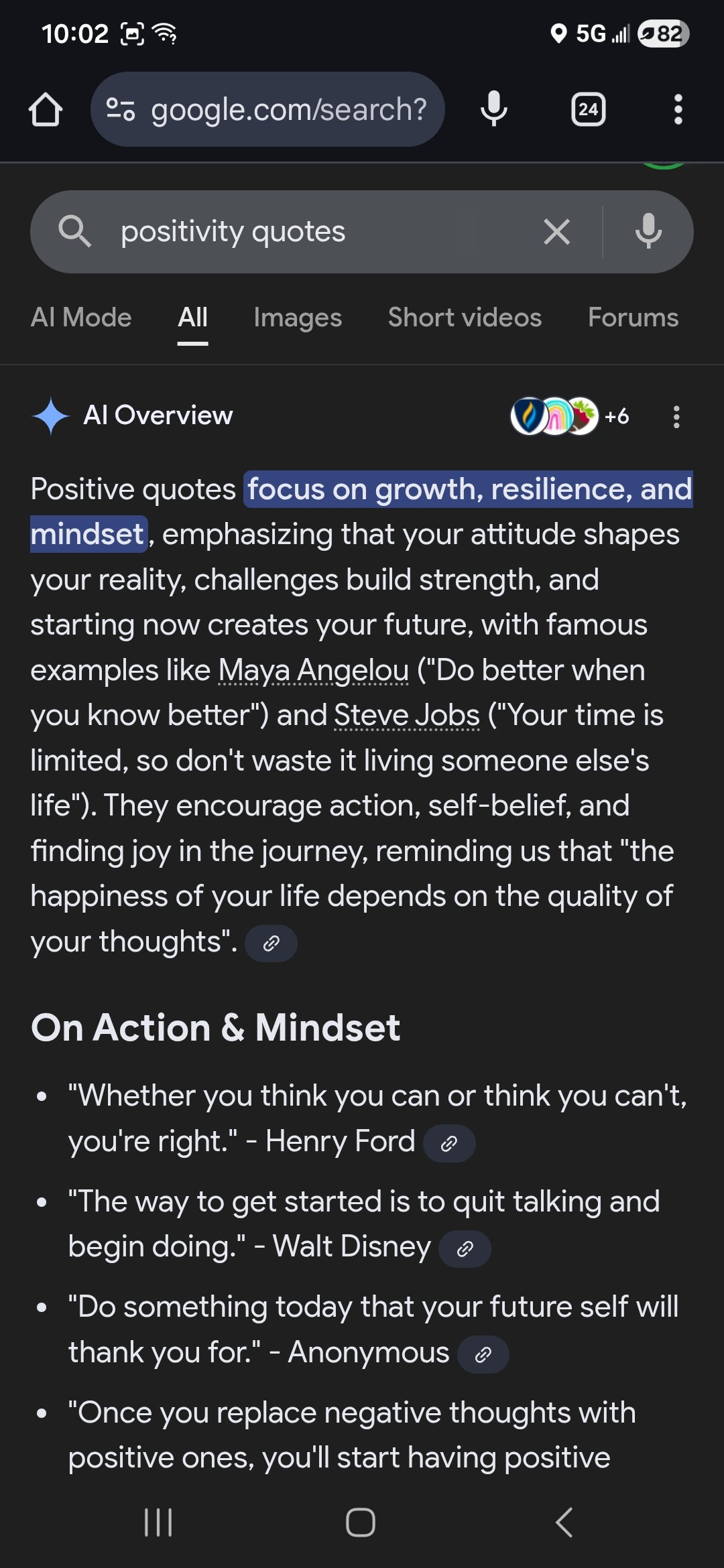The width and height of the screenshot is (724, 1568).
Task: Open AI Overview more options menu
Action: (676, 416)
